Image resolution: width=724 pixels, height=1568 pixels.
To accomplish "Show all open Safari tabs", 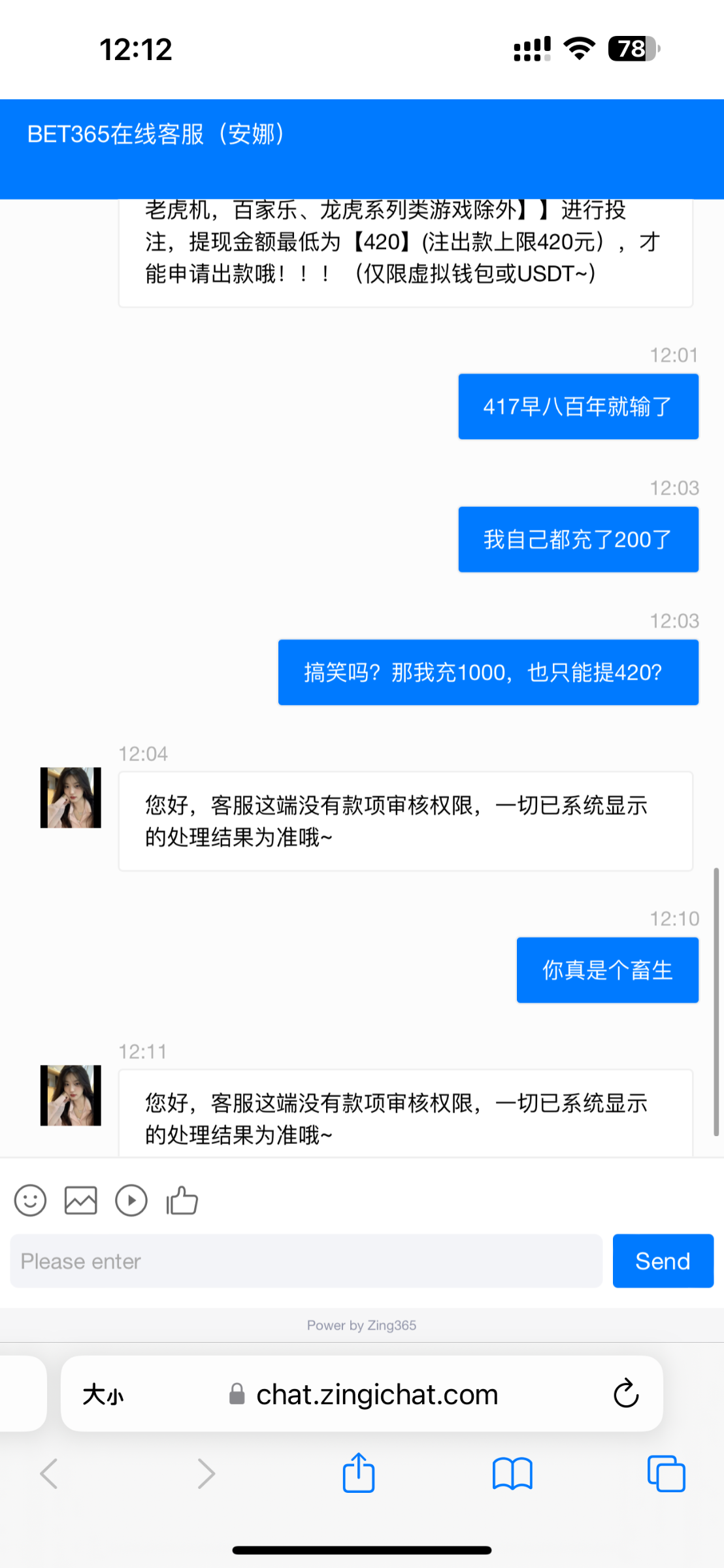I will (666, 1474).
